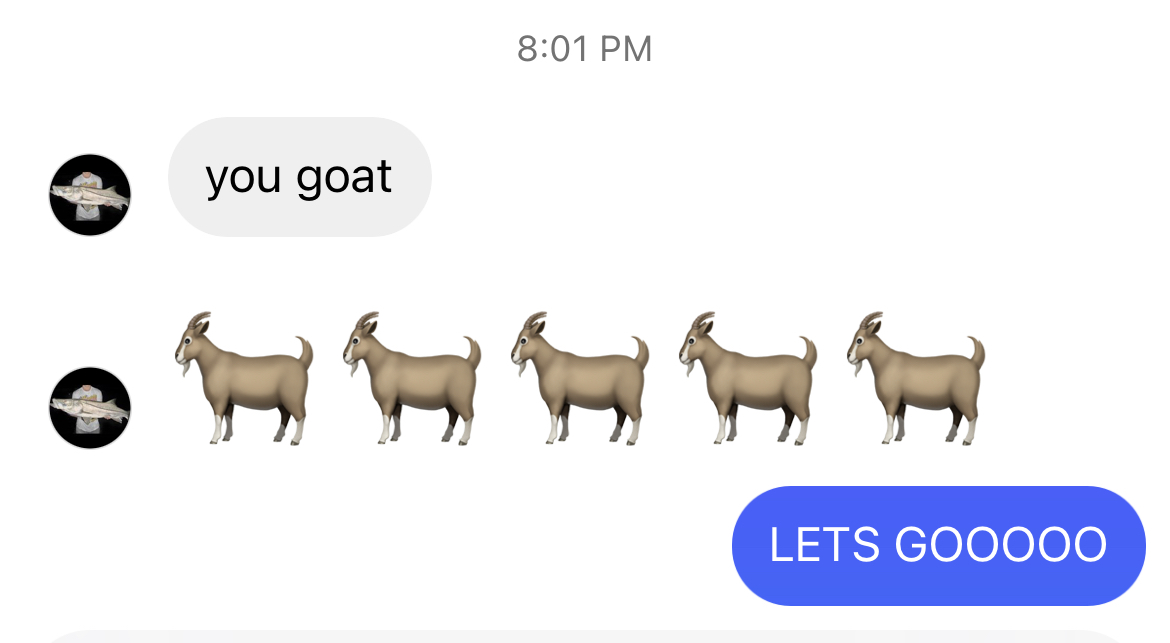The width and height of the screenshot is (1170, 643).
Task: Open sender's avatar beside "you goat" message
Action: [x=90, y=195]
